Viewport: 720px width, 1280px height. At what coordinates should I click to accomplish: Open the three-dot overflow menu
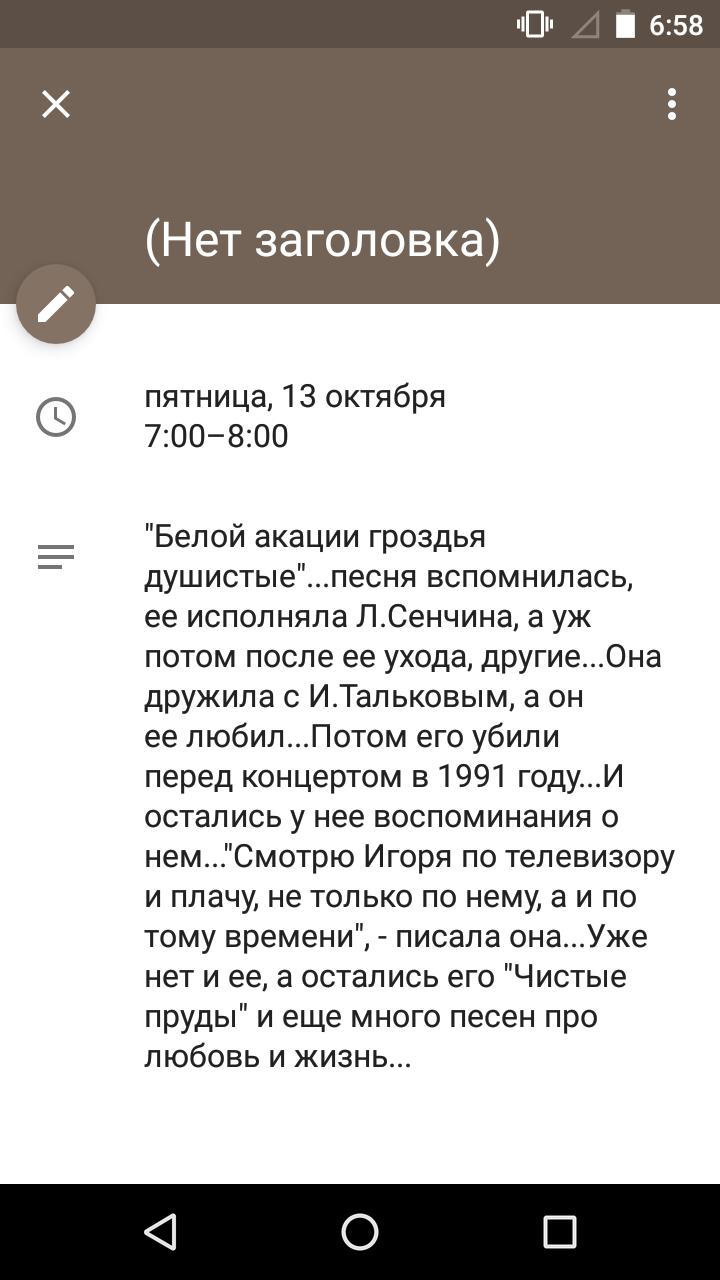tap(672, 104)
